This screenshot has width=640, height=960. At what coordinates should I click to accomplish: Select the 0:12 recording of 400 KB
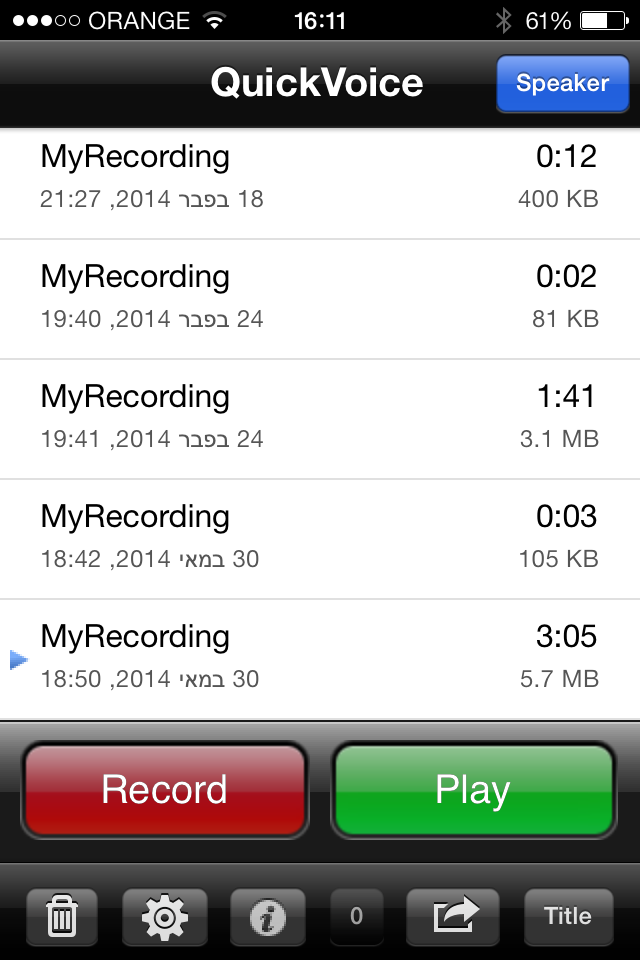pyautogui.click(x=320, y=177)
